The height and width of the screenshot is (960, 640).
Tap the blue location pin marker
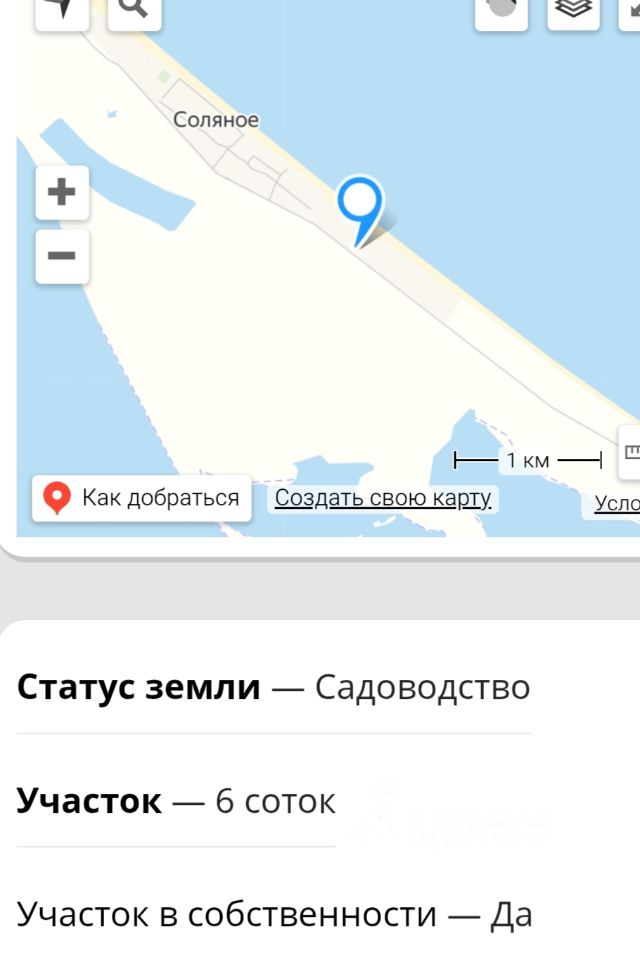pos(359,204)
